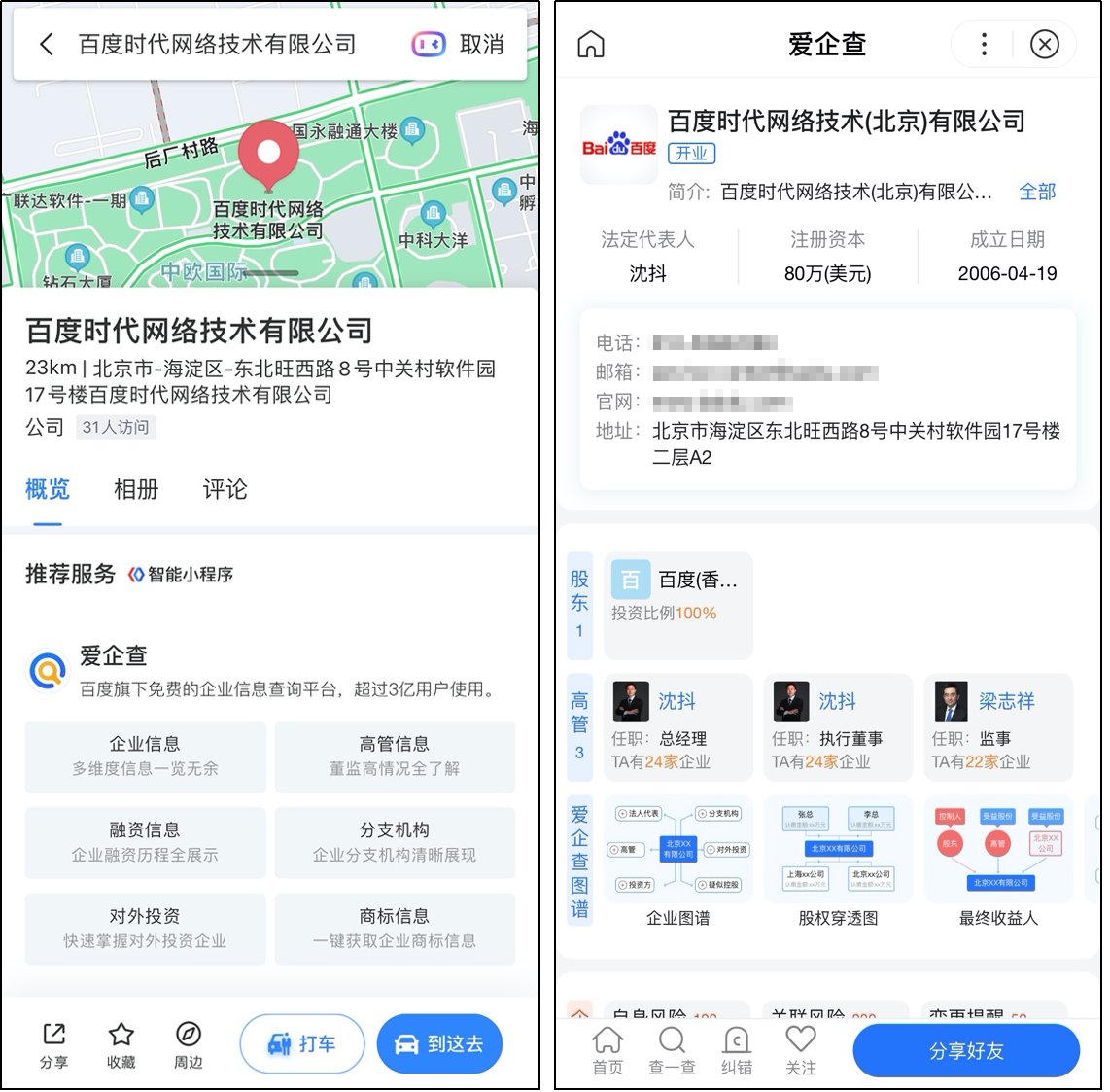This screenshot has width=1110, height=1092.
Task: Switch to the 相册 tab
Action: [x=136, y=489]
